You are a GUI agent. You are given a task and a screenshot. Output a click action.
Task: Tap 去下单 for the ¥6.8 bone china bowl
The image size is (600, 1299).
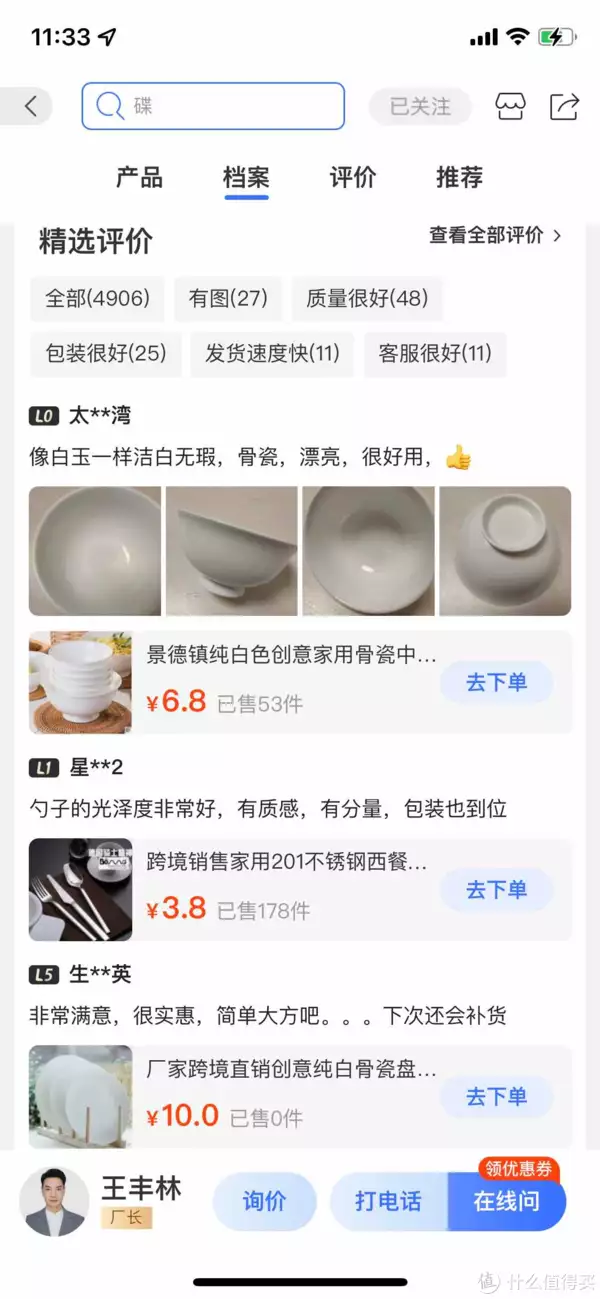point(496,684)
